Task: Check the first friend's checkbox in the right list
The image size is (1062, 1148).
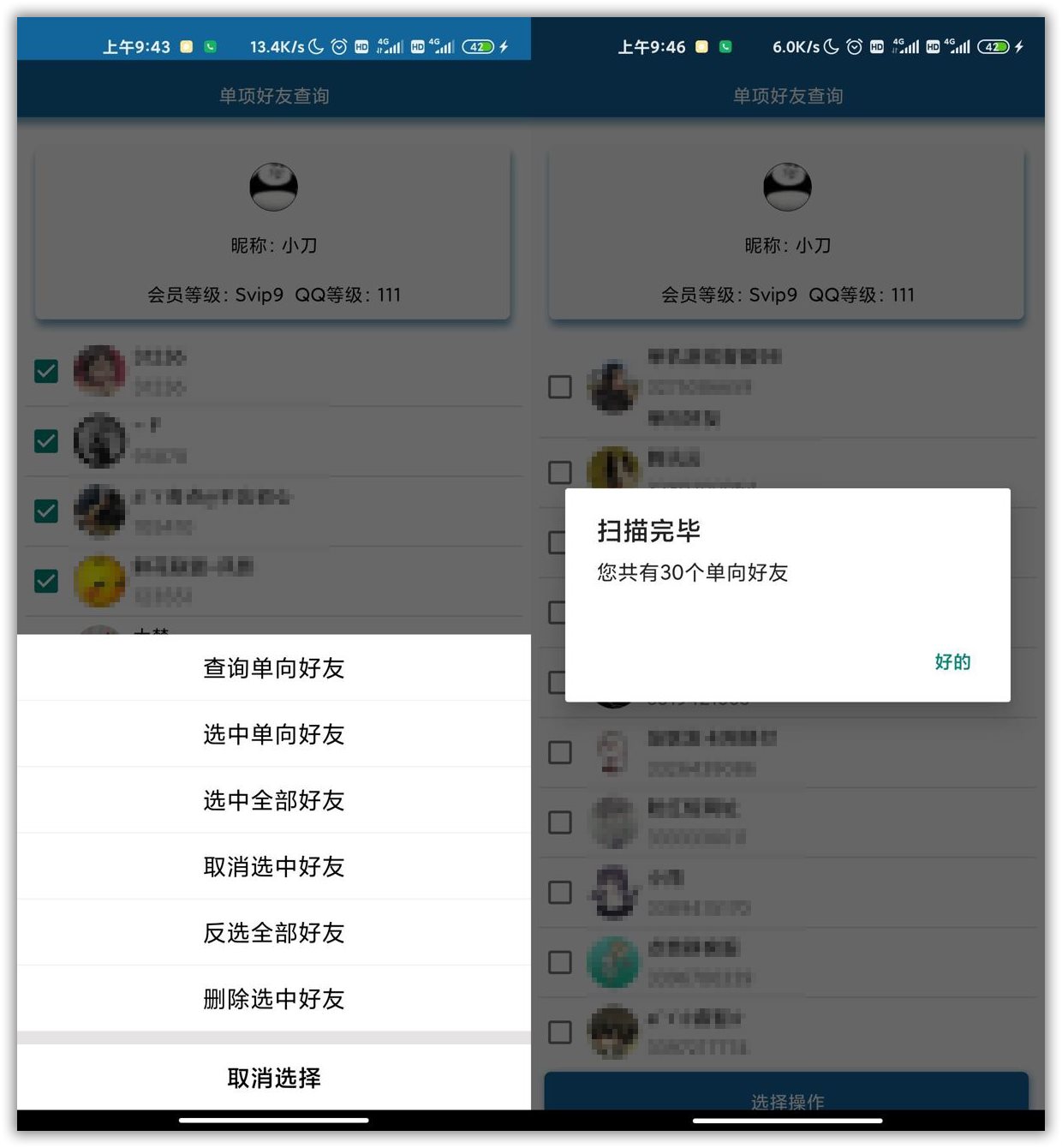Action: pyautogui.click(x=560, y=387)
